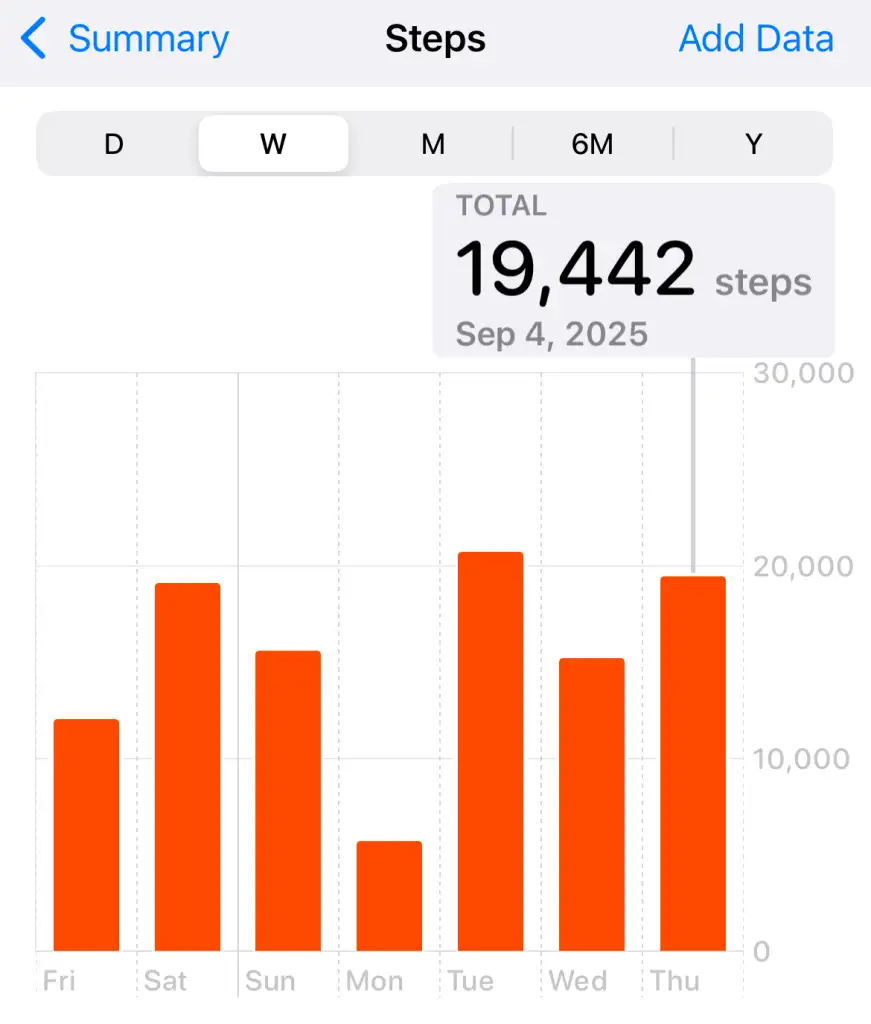871x1024 pixels.
Task: Show Wednesday's step count bar
Action: point(591,805)
